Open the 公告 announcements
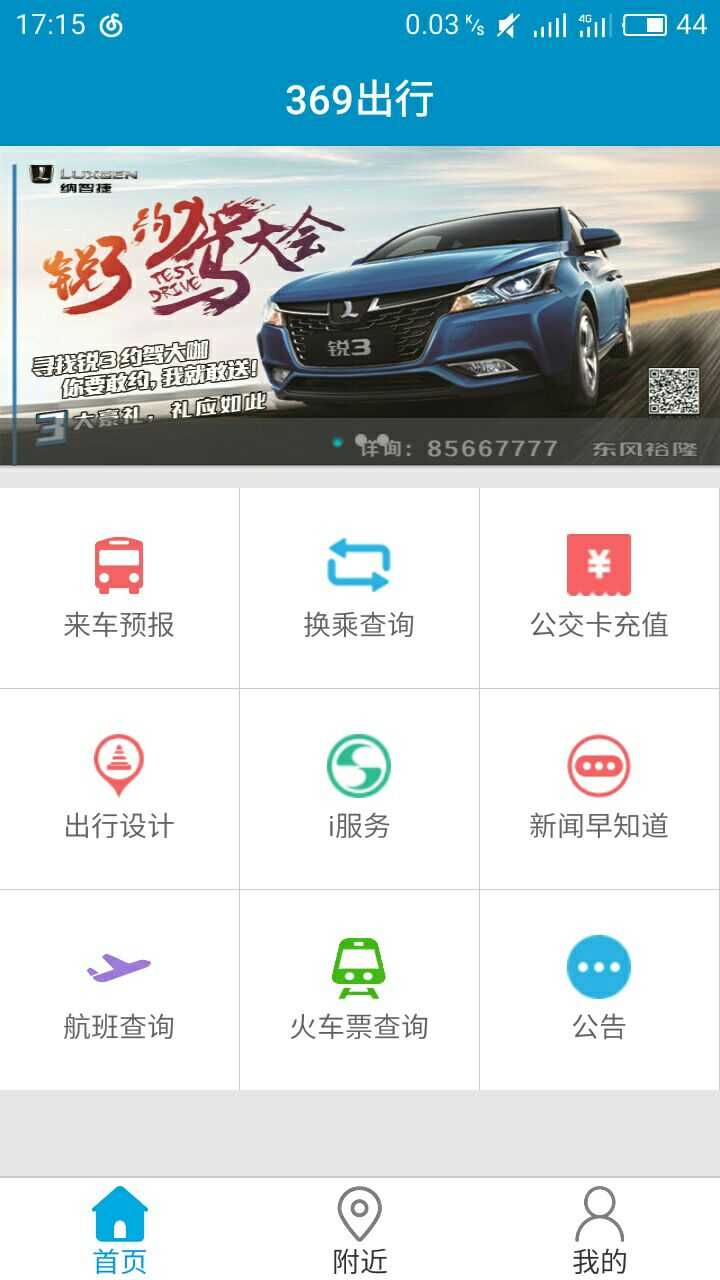This screenshot has width=720, height=1280. pos(599,990)
